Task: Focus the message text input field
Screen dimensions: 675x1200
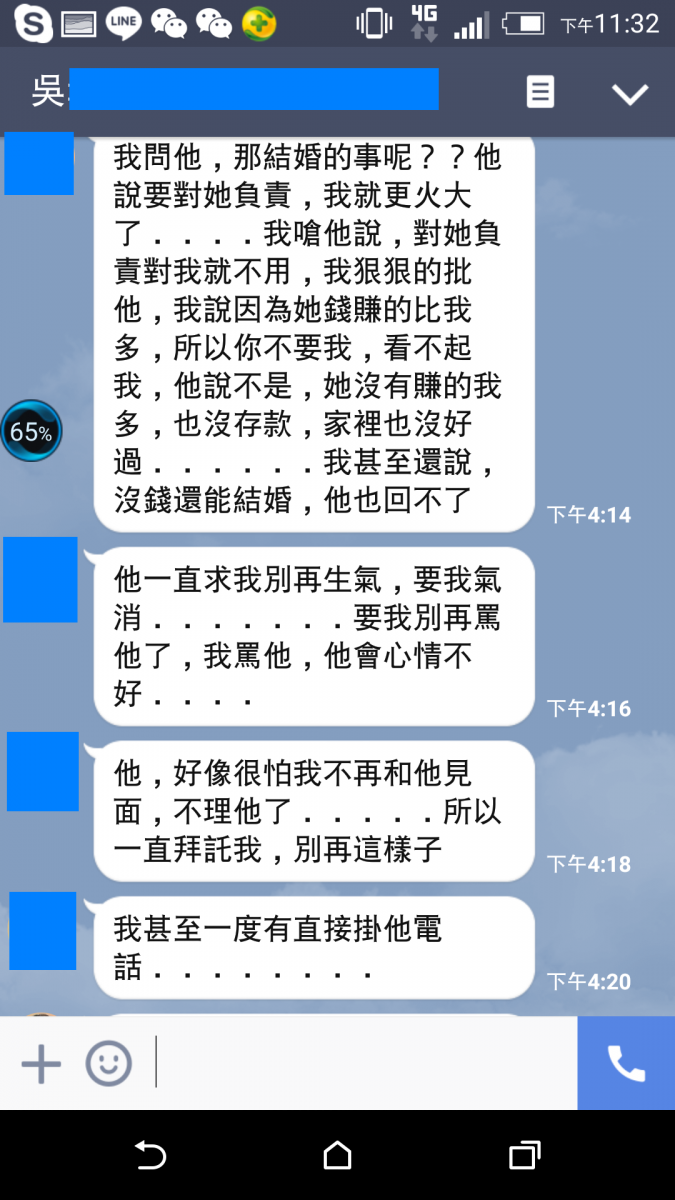Action: [x=360, y=1063]
